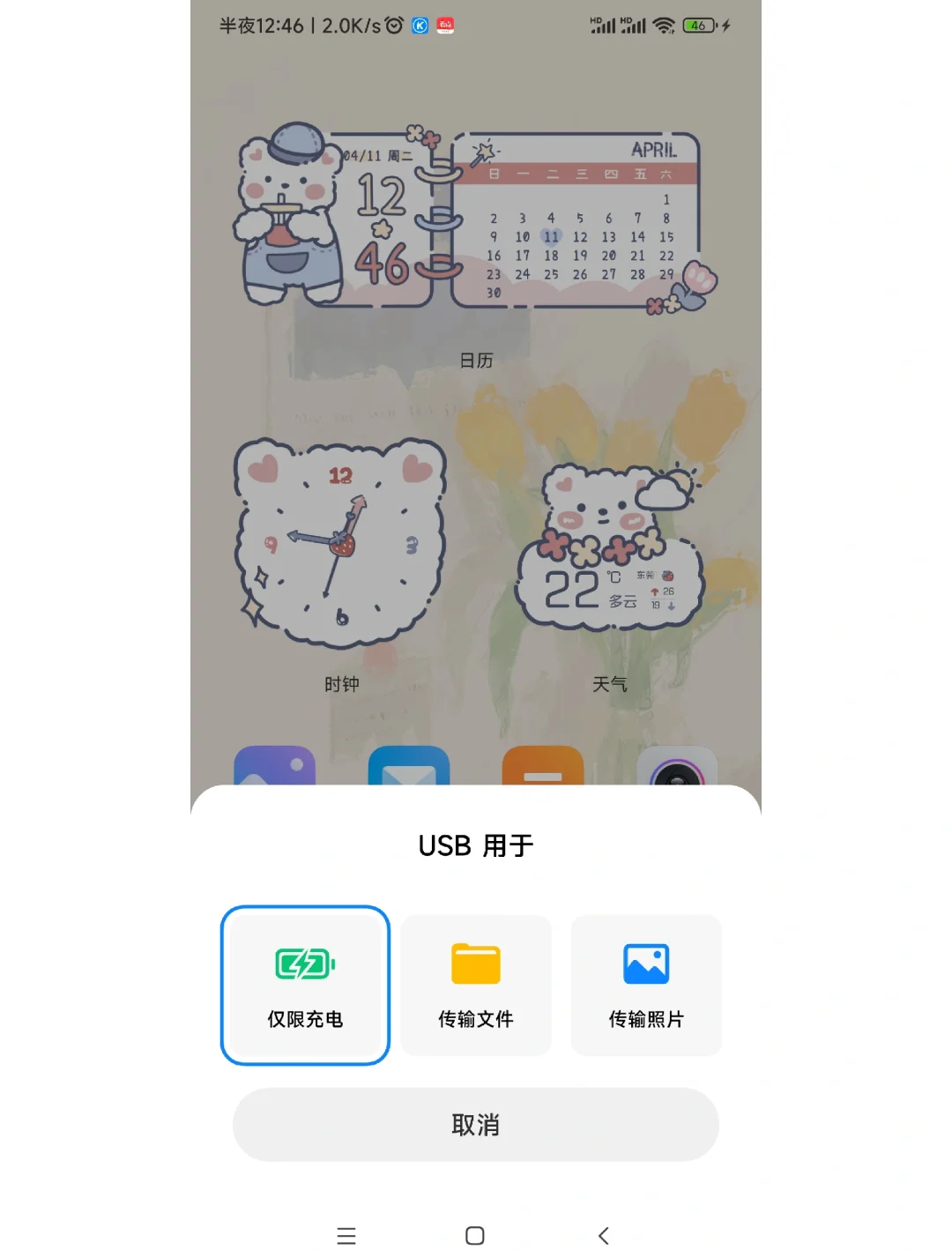Go to the home screen via the home button
Screen dimensions: 952x1250
coord(475,1236)
